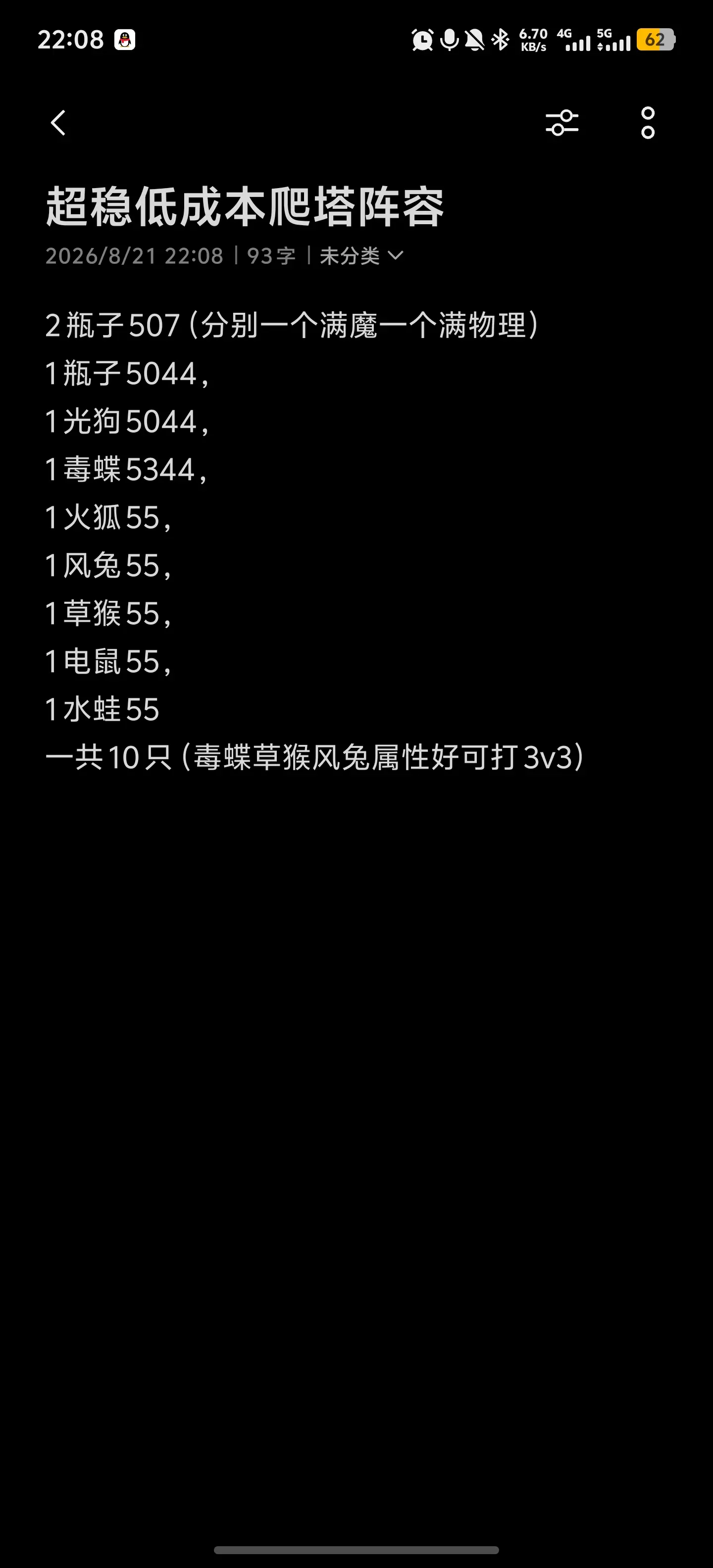Image resolution: width=713 pixels, height=1568 pixels.
Task: Open the note formatting settings icon
Action: coord(561,123)
